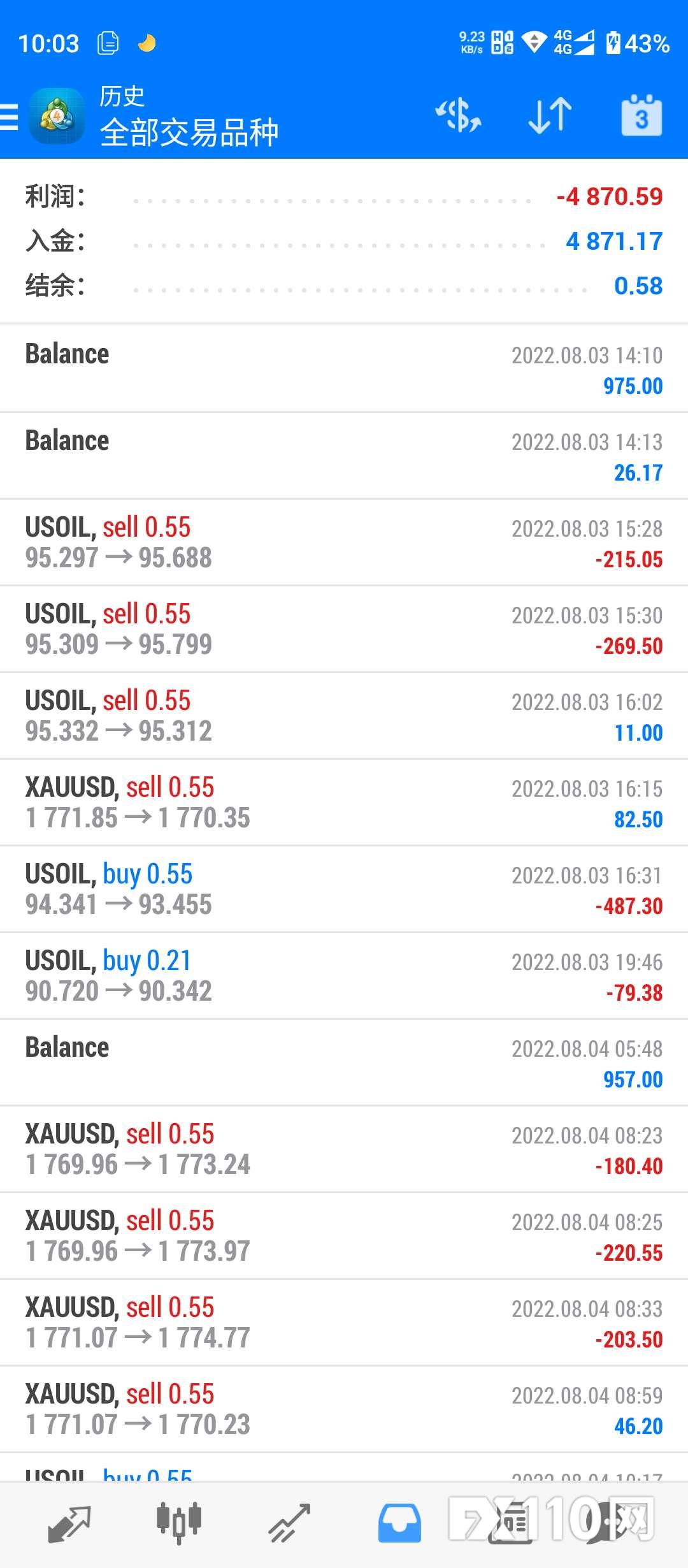Switch to the Trade tab
688x1568 pixels.
tap(289, 1525)
